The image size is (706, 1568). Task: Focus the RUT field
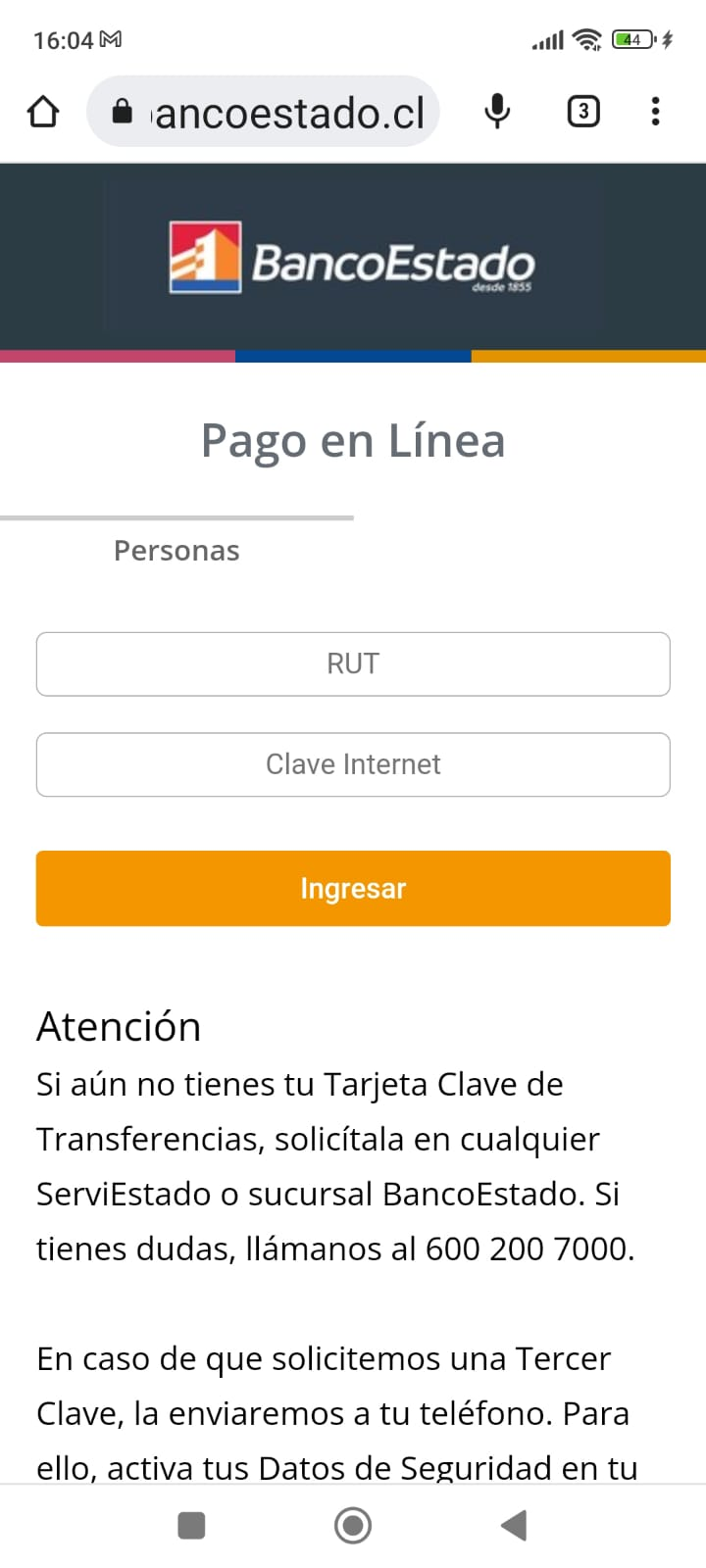[353, 664]
